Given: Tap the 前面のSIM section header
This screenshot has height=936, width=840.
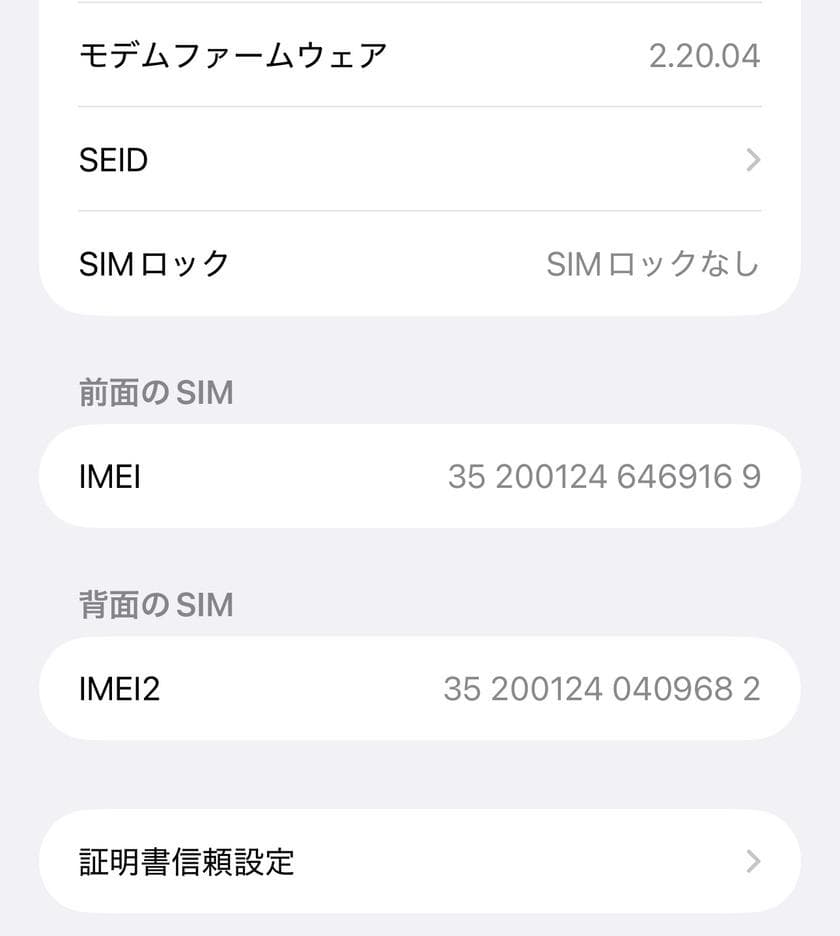Looking at the screenshot, I should click(155, 392).
